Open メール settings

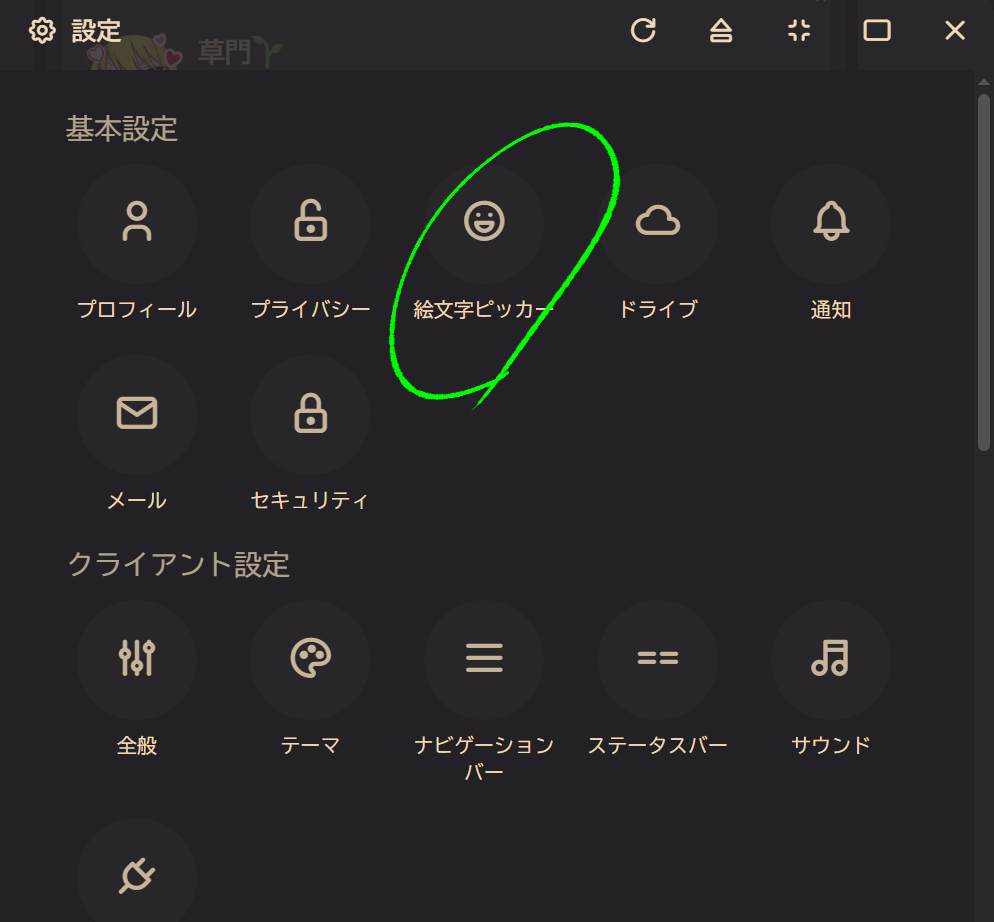coord(137,414)
